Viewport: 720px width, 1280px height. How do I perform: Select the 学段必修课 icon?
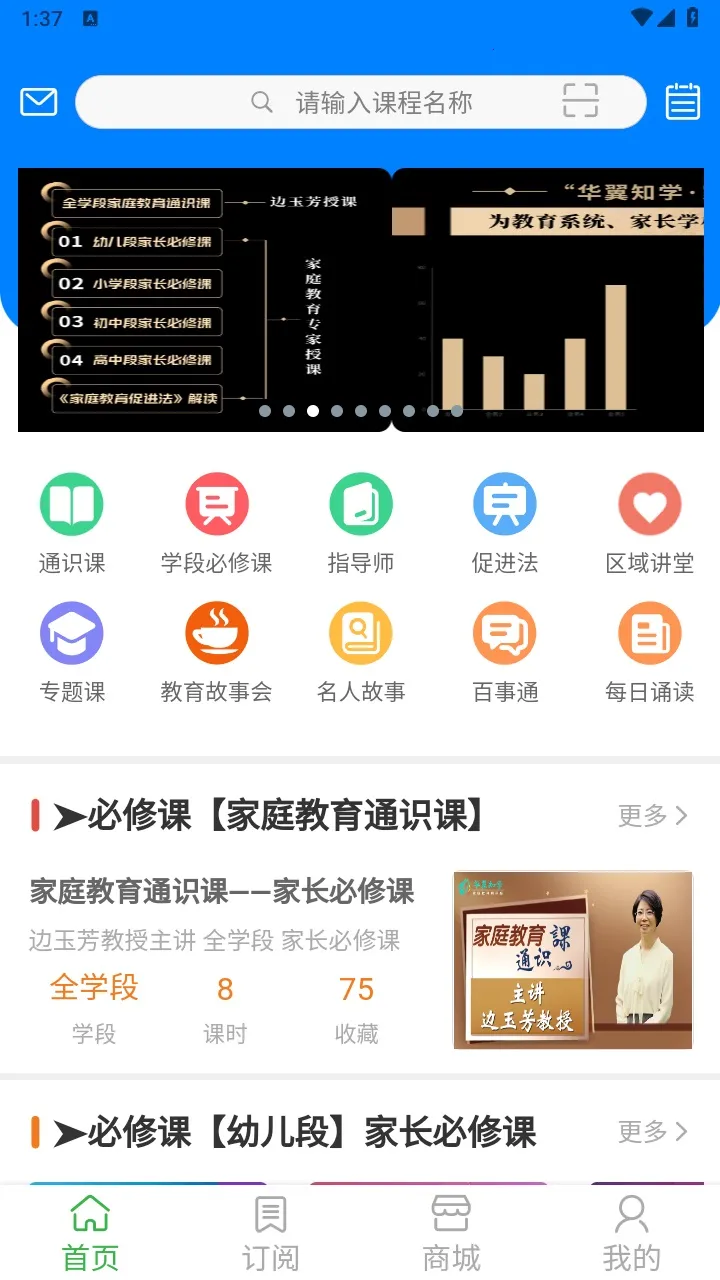216,505
